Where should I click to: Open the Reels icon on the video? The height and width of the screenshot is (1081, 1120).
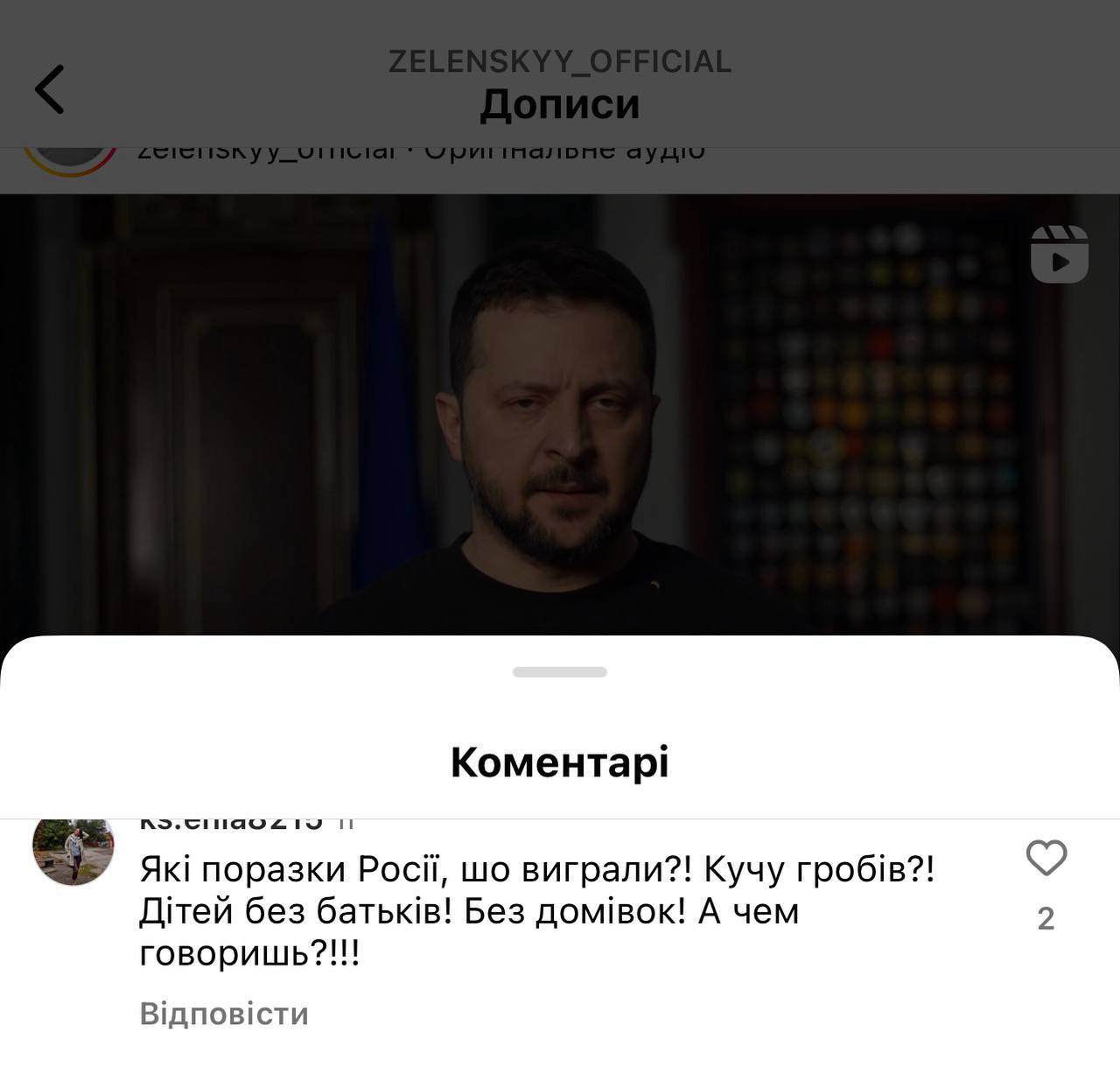point(1059,255)
